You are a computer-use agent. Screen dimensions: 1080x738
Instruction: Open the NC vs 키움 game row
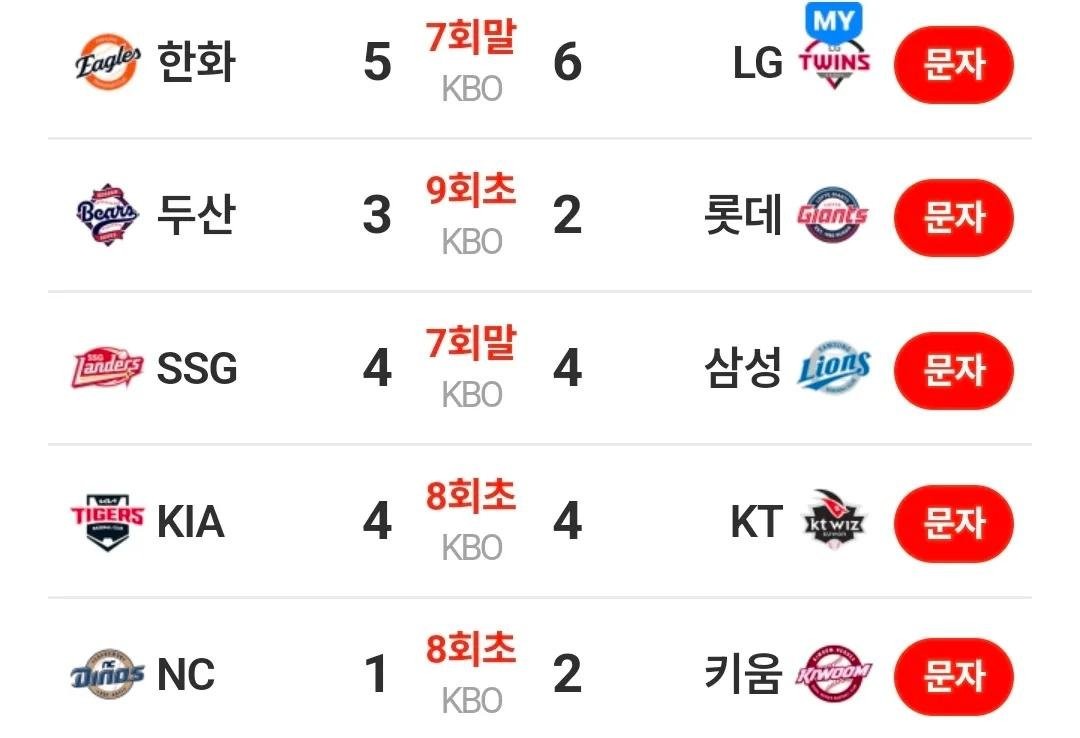pyautogui.click(x=472, y=675)
